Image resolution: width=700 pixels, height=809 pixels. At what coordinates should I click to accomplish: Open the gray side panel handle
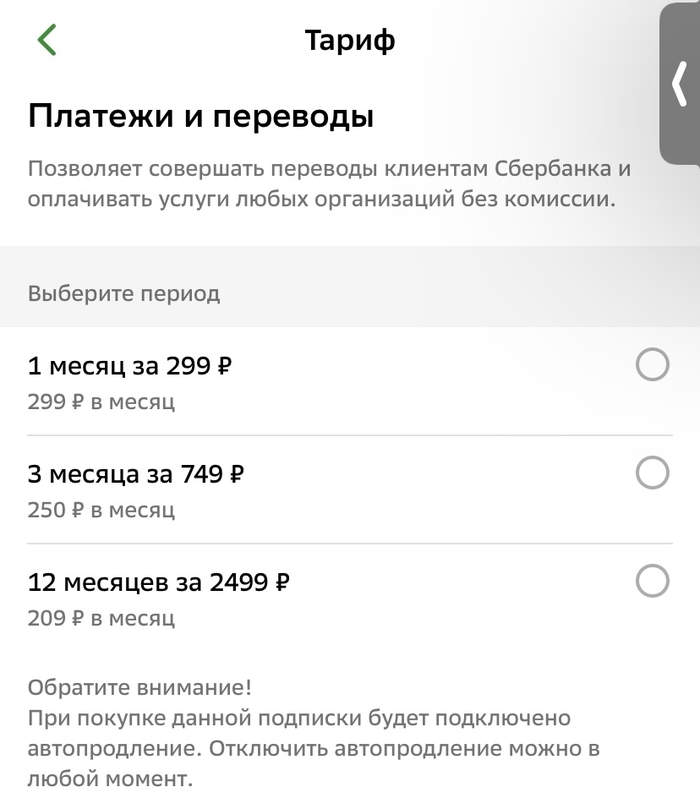(x=680, y=84)
